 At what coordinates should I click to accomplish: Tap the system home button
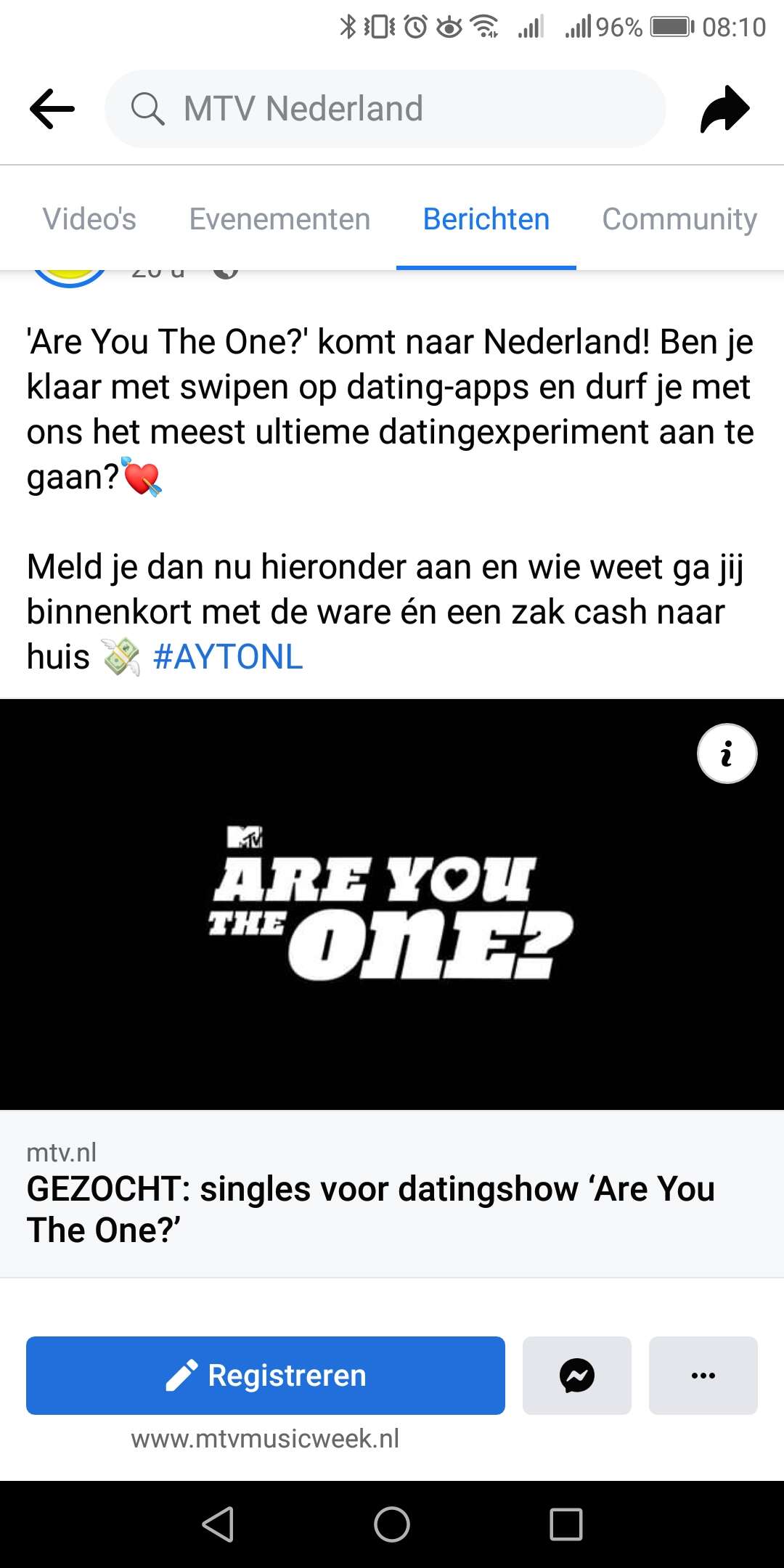(x=392, y=1524)
